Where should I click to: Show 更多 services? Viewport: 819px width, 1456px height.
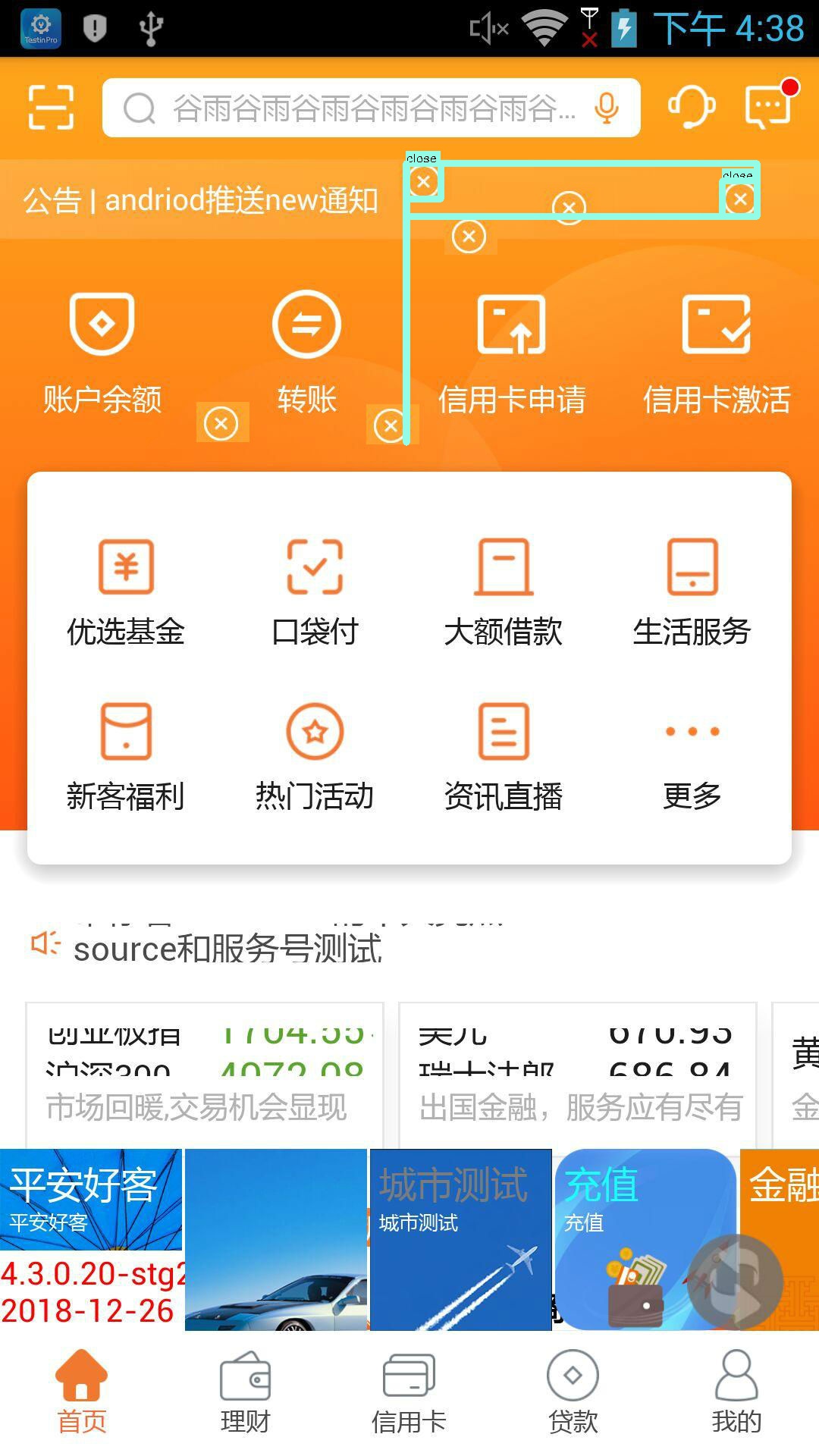692,756
